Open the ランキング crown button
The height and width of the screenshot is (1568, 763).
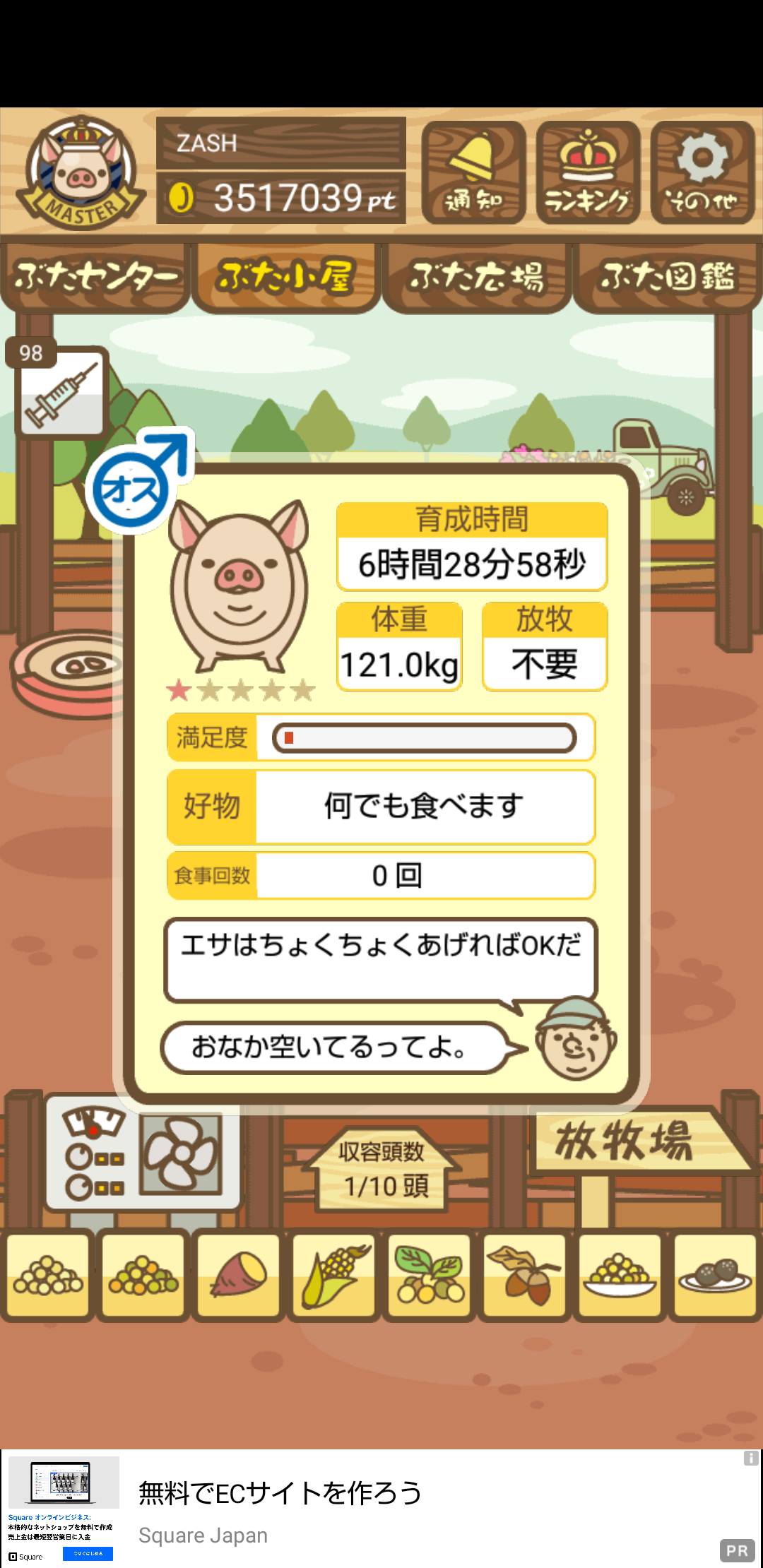(588, 172)
